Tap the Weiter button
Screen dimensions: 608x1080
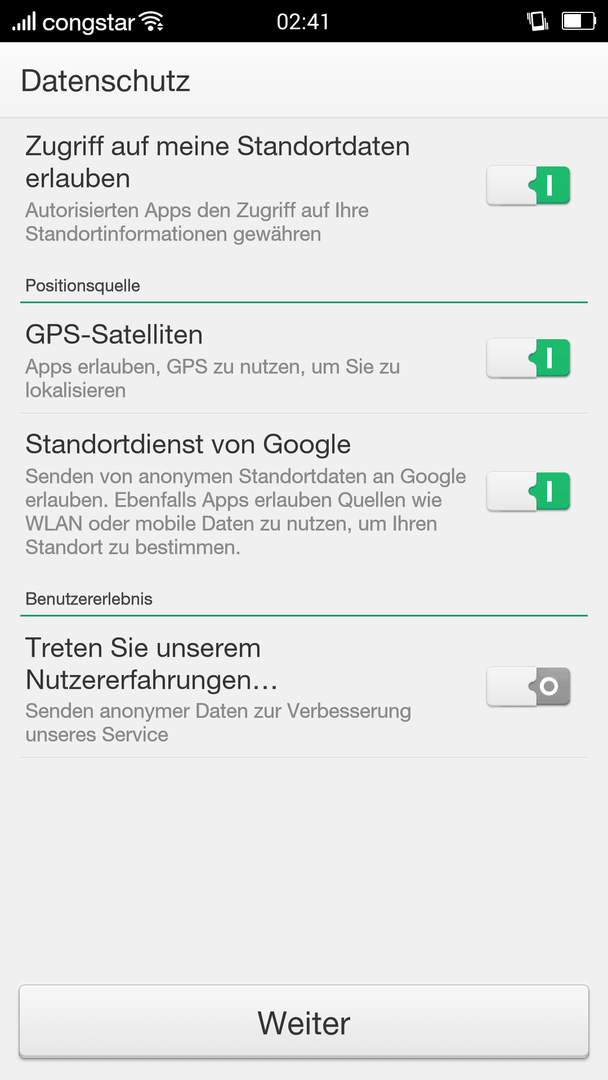click(x=304, y=1023)
